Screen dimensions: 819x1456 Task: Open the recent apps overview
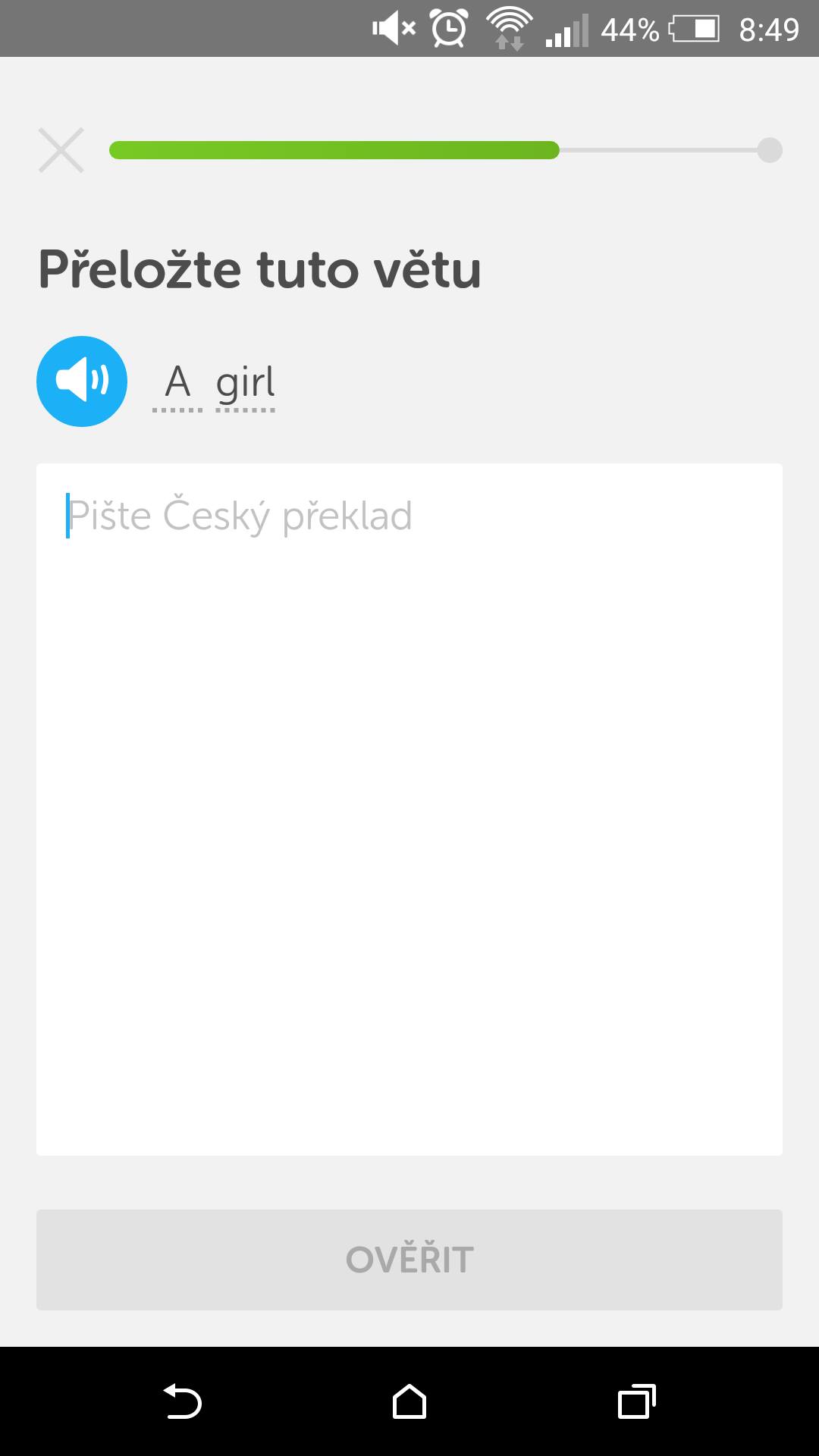point(637,1401)
